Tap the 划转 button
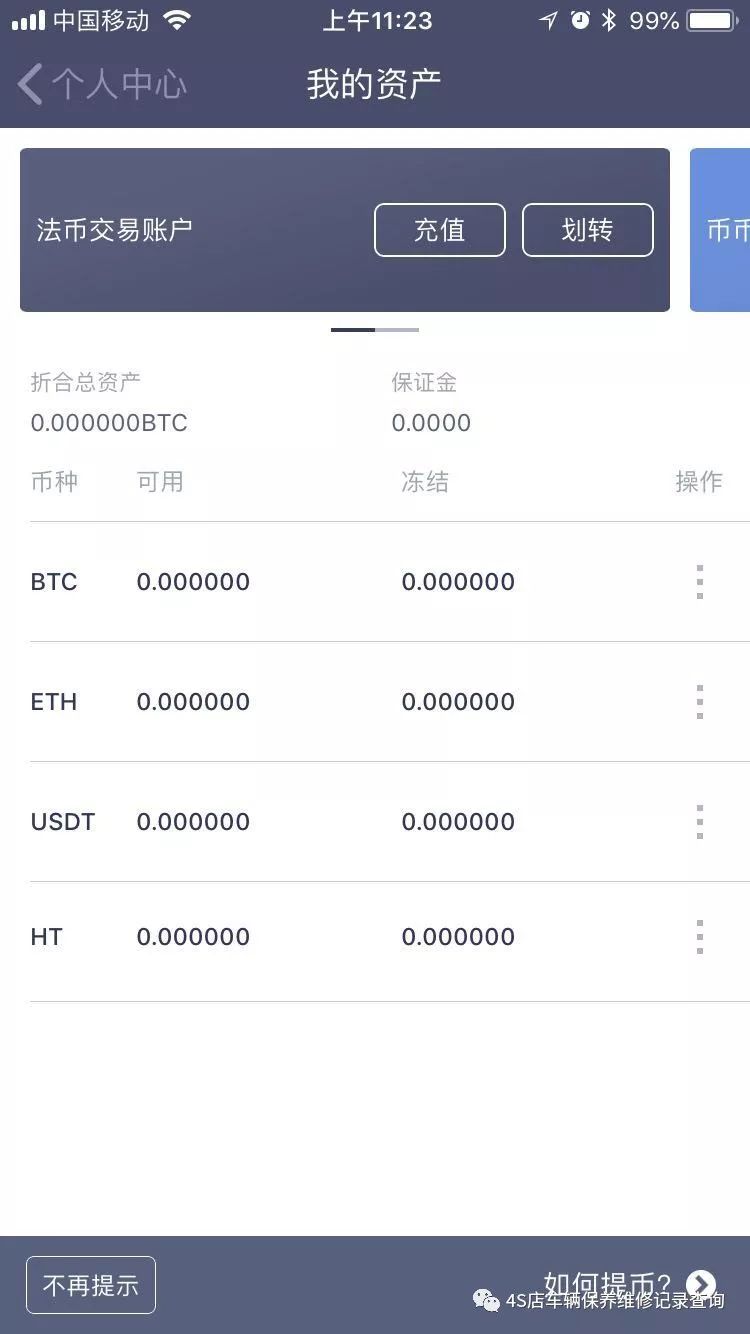The width and height of the screenshot is (750, 1334). (588, 230)
